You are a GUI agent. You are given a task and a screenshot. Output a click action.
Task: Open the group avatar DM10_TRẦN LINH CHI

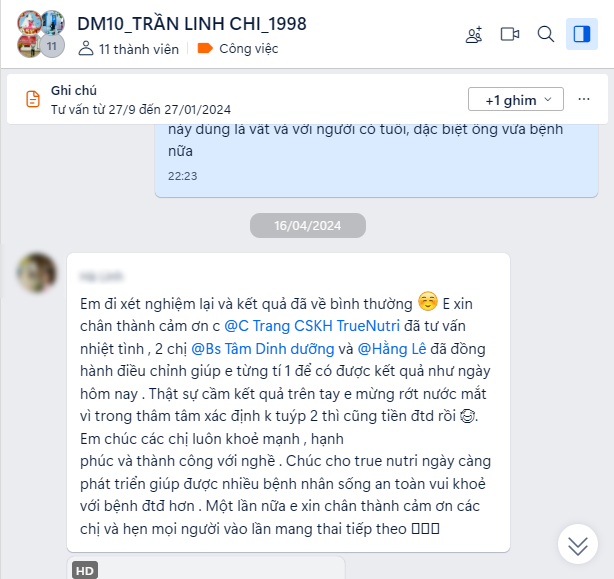tap(40, 34)
